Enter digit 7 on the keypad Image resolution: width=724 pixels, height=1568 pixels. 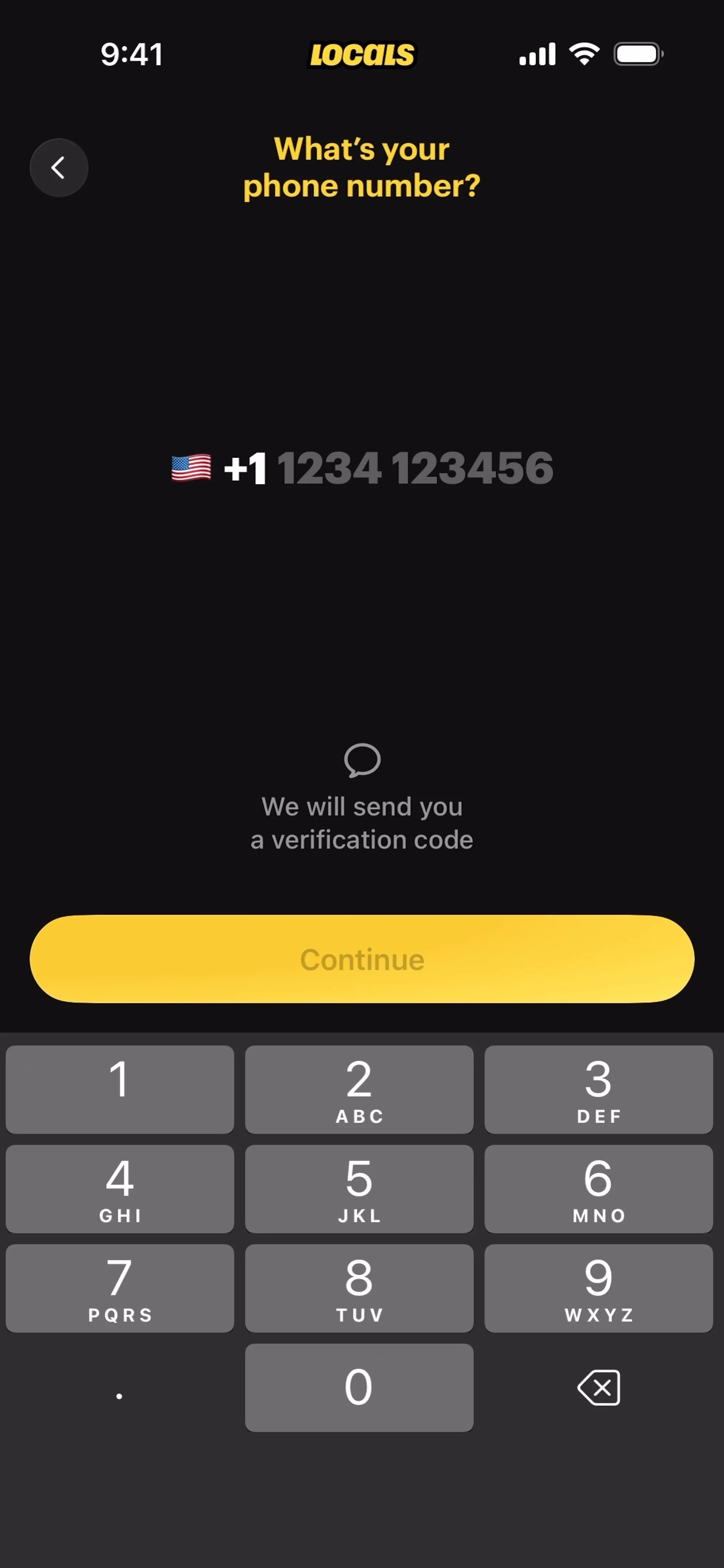120,1288
